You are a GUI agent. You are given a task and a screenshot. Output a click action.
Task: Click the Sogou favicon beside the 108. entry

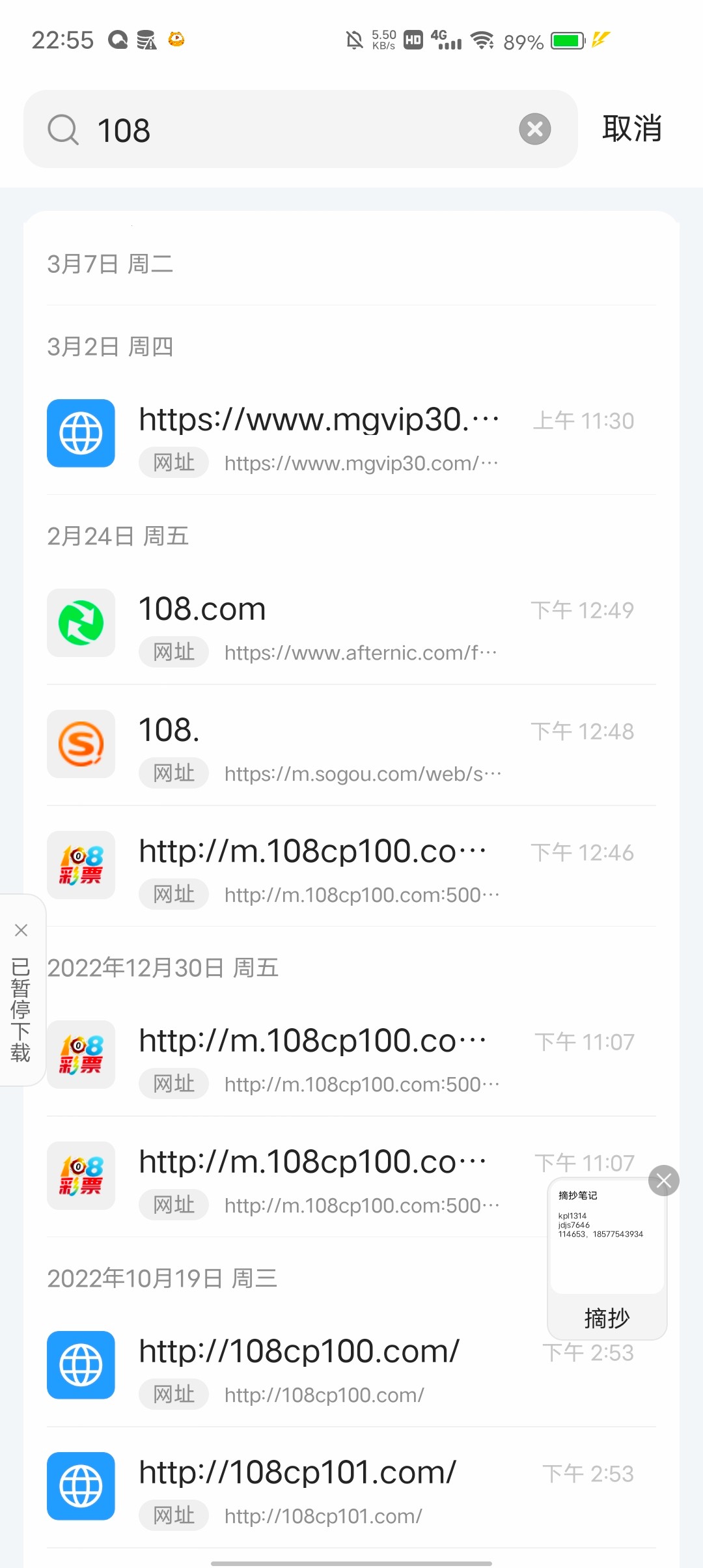pyautogui.click(x=81, y=744)
